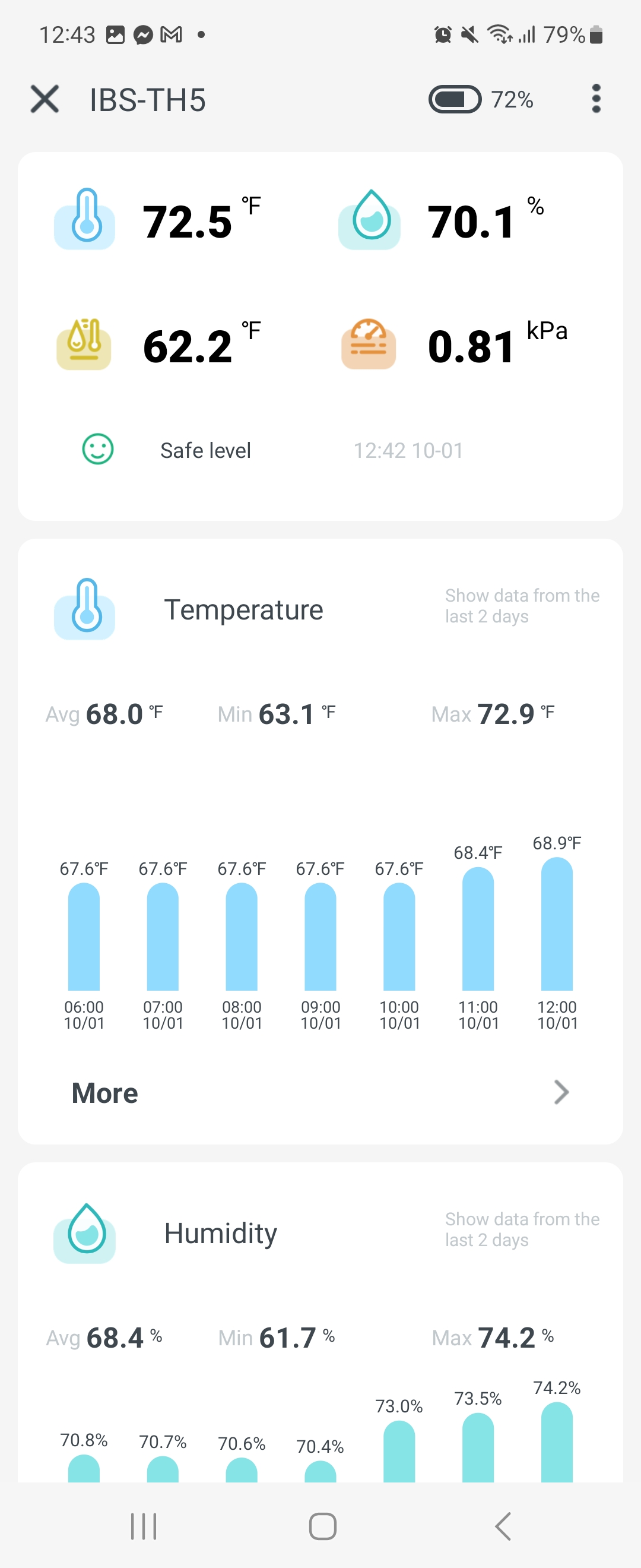Close the IBS-TH5 device screen

[45, 99]
